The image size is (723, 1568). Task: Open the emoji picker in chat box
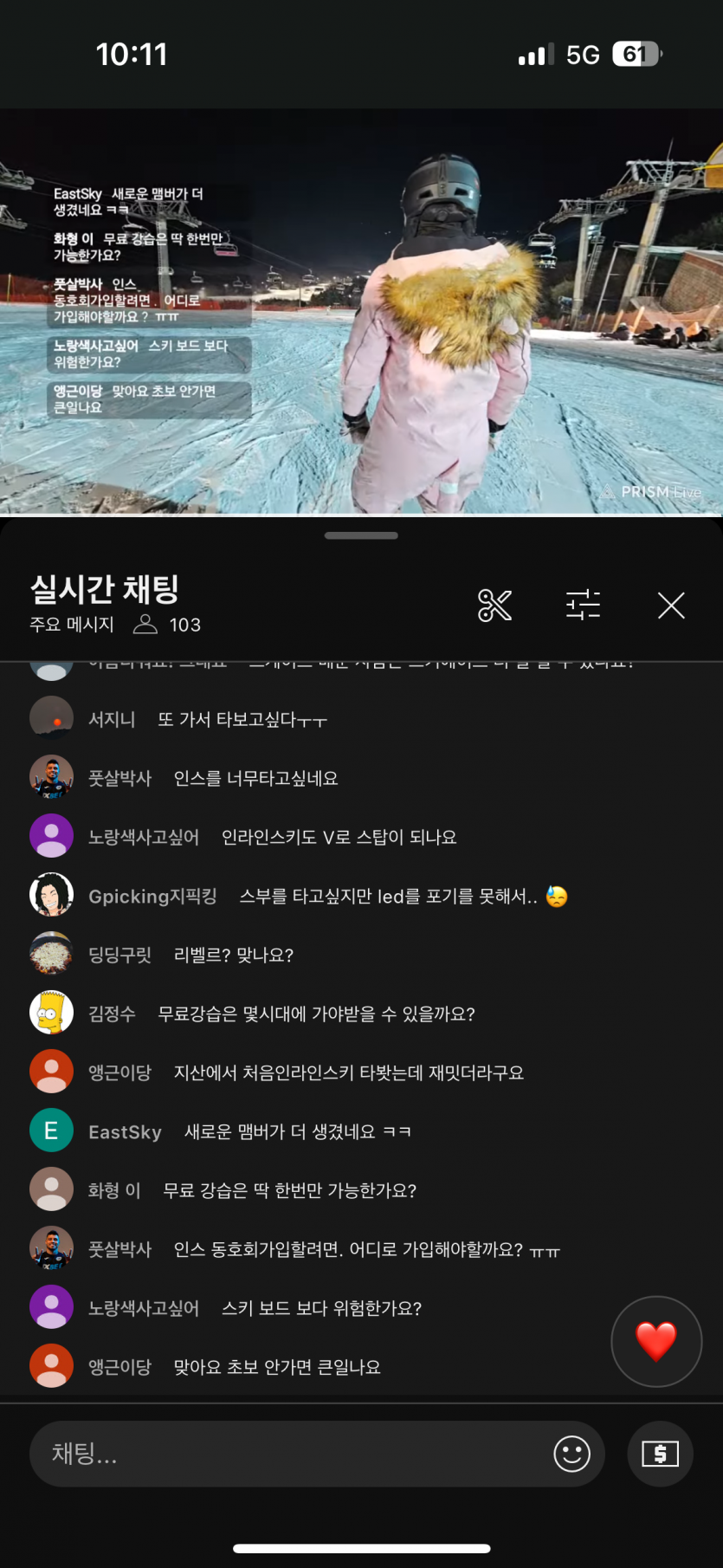[x=571, y=1454]
